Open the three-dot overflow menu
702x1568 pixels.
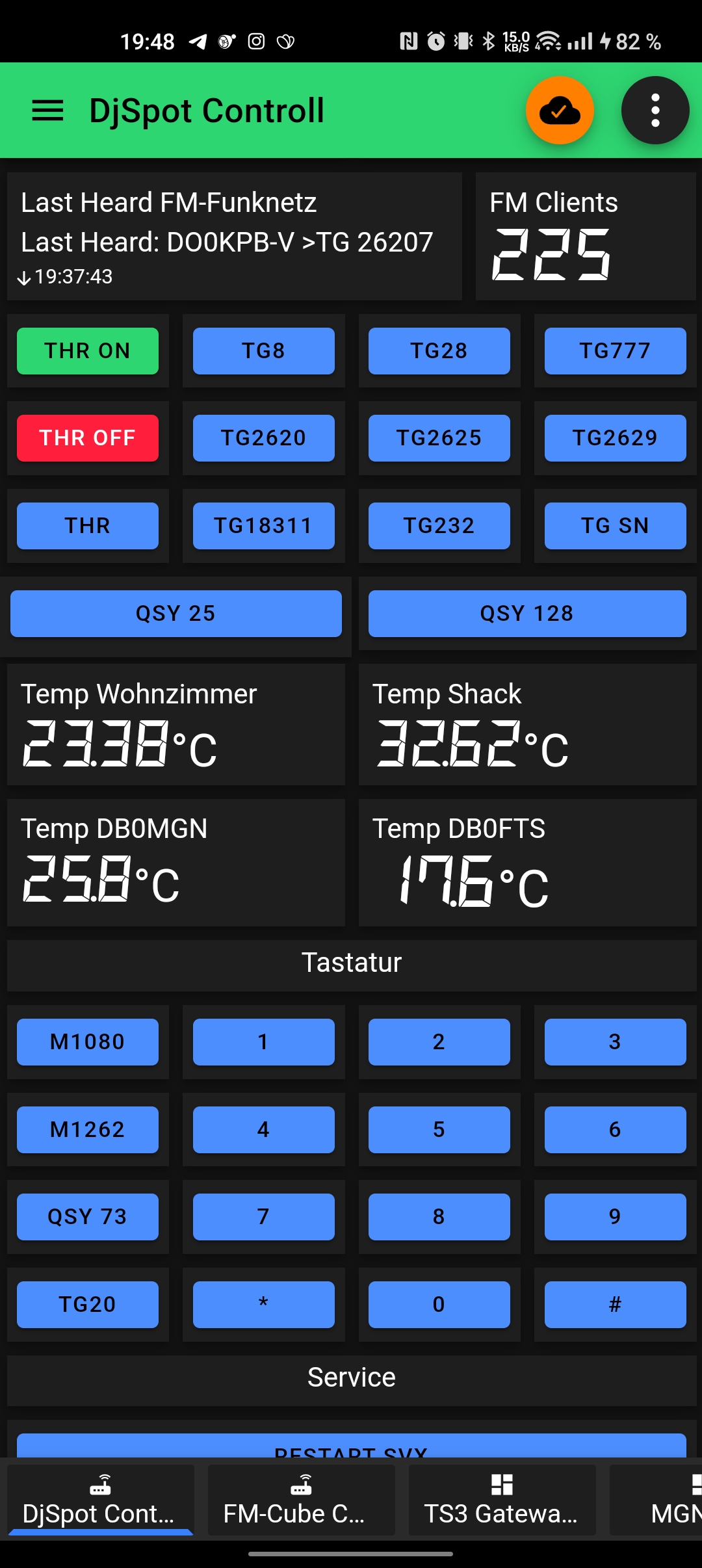click(655, 111)
